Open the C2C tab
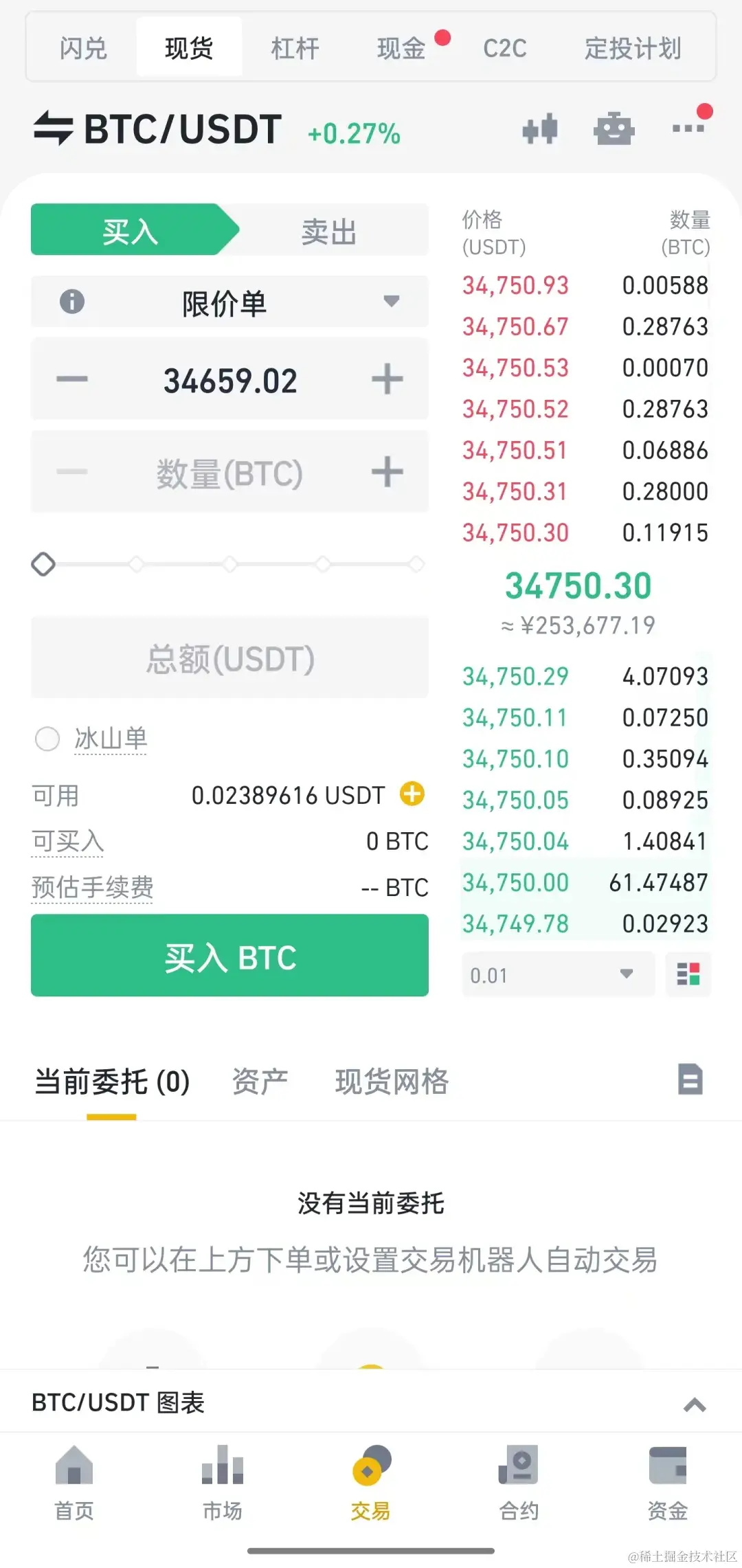Screen dimensions: 742x1568 [504, 48]
